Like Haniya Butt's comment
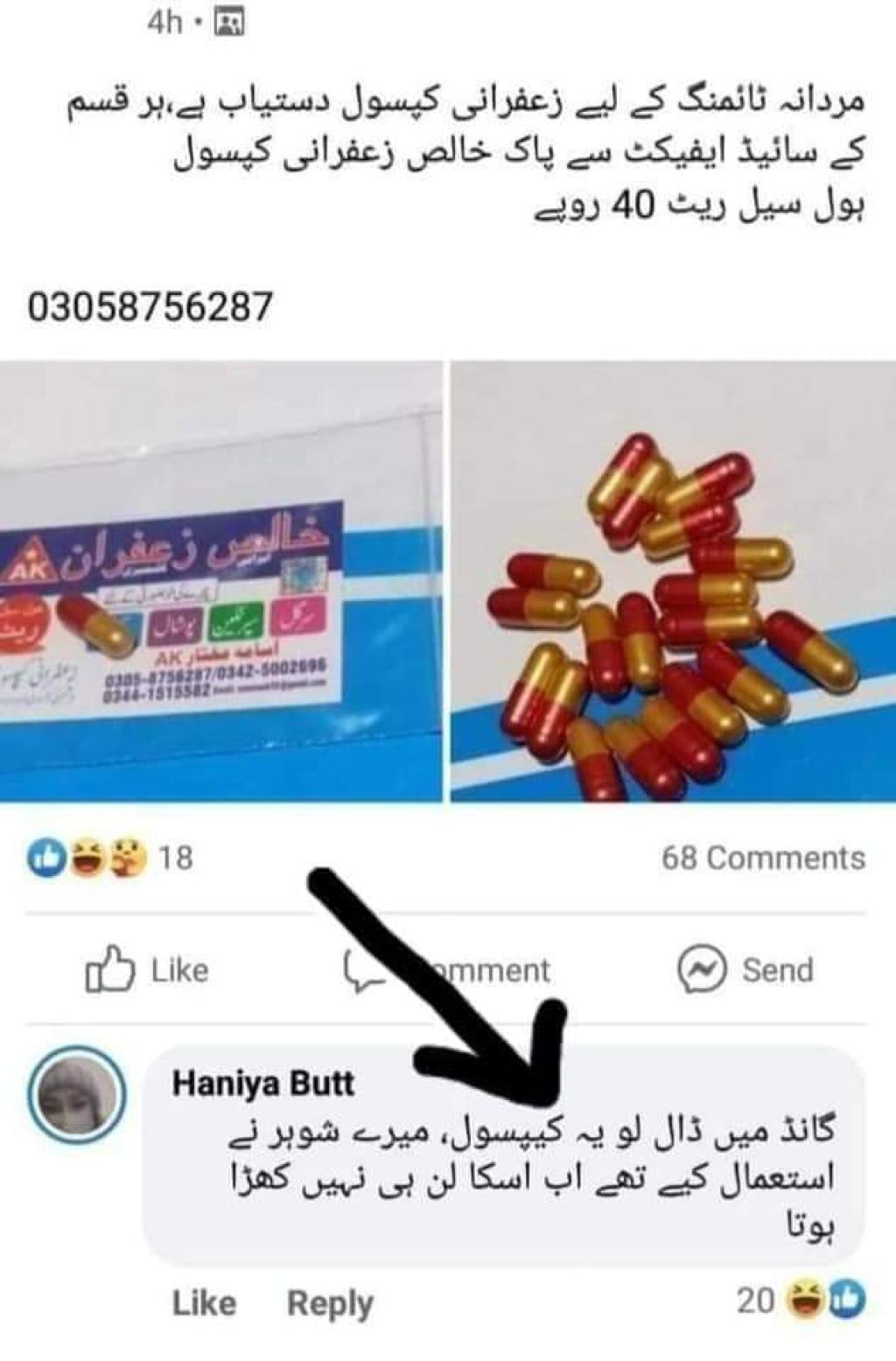The image size is (896, 1361). tap(204, 1302)
